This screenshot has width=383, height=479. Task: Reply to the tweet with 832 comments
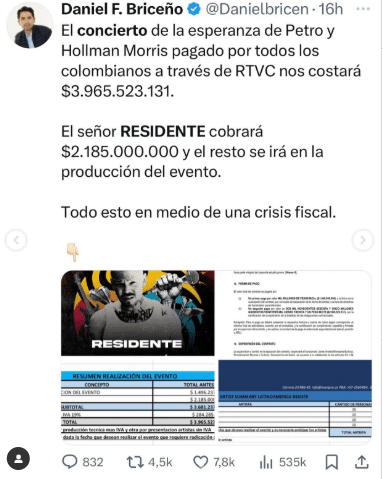(83, 462)
